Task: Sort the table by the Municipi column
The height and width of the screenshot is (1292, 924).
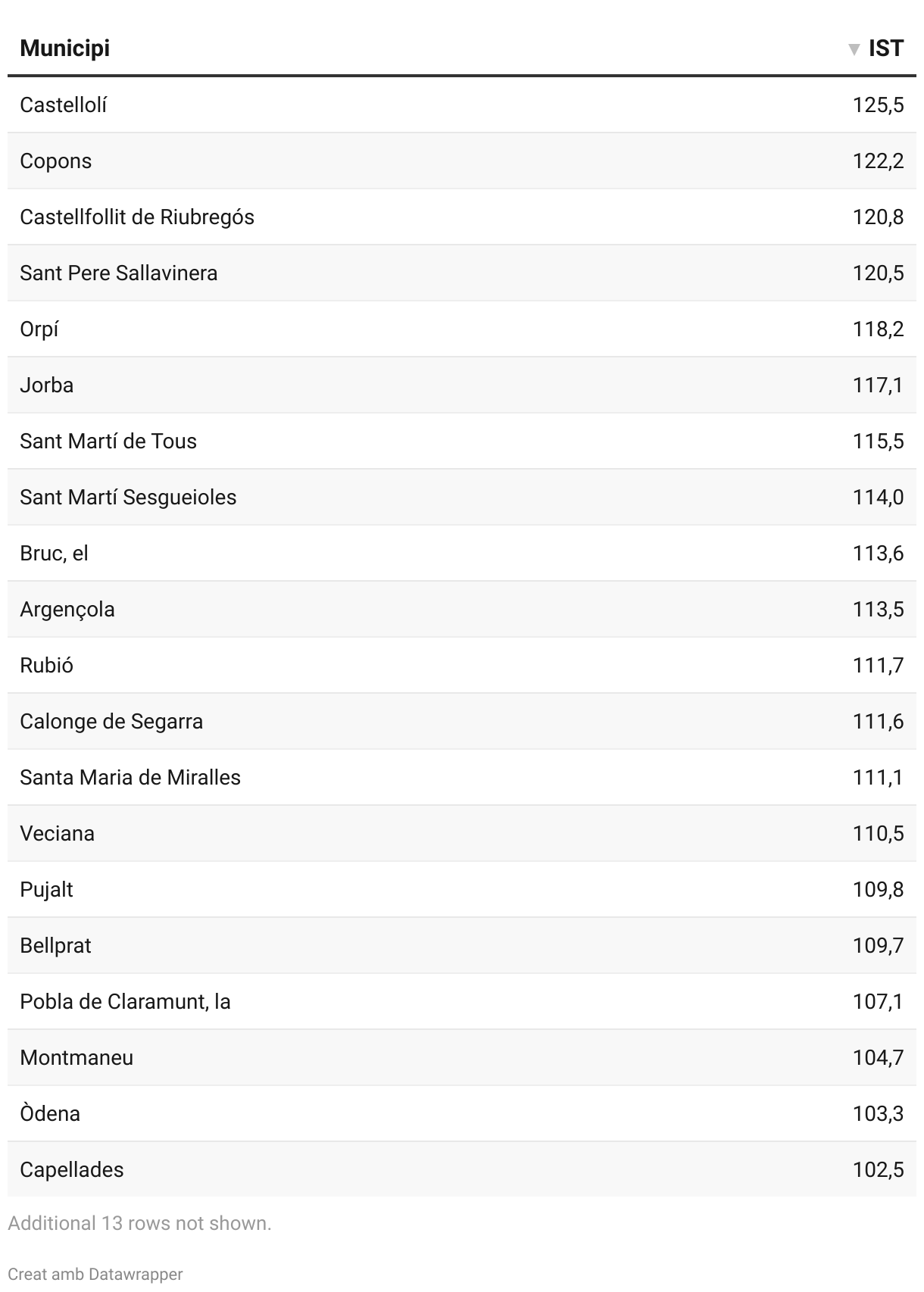Action: (64, 48)
